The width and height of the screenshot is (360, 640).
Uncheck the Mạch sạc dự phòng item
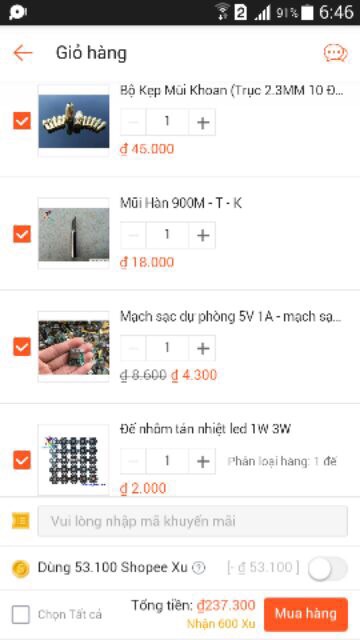[x=22, y=347]
